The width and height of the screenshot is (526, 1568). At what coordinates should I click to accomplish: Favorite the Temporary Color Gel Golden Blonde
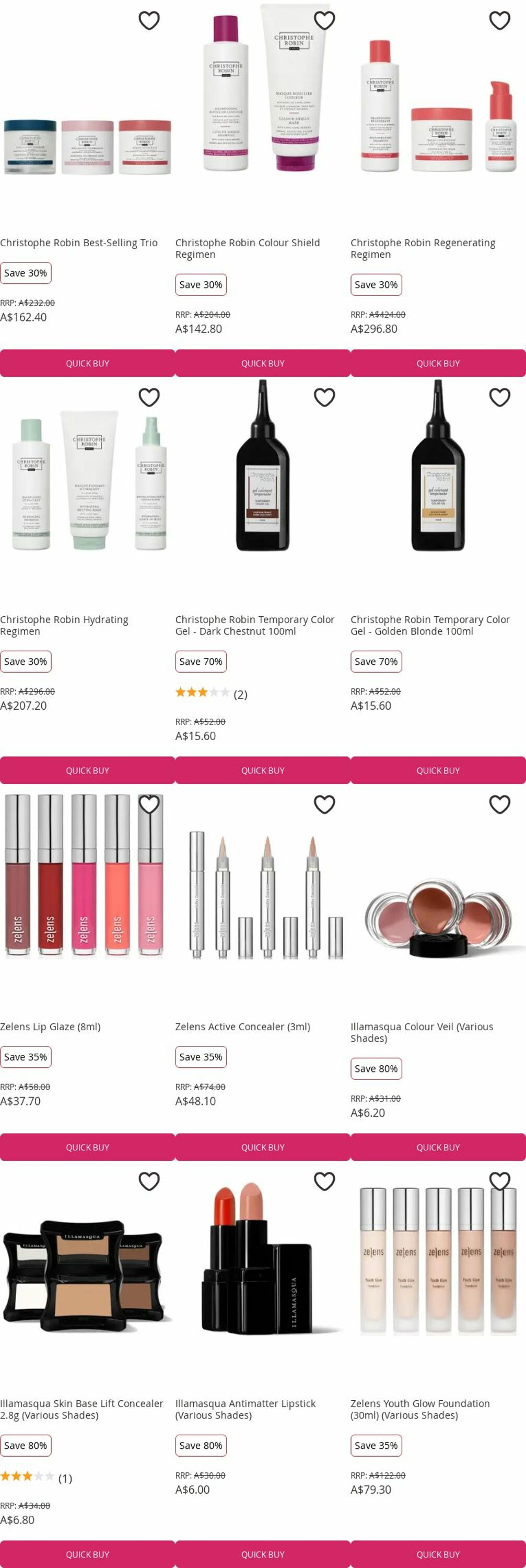coord(499,397)
